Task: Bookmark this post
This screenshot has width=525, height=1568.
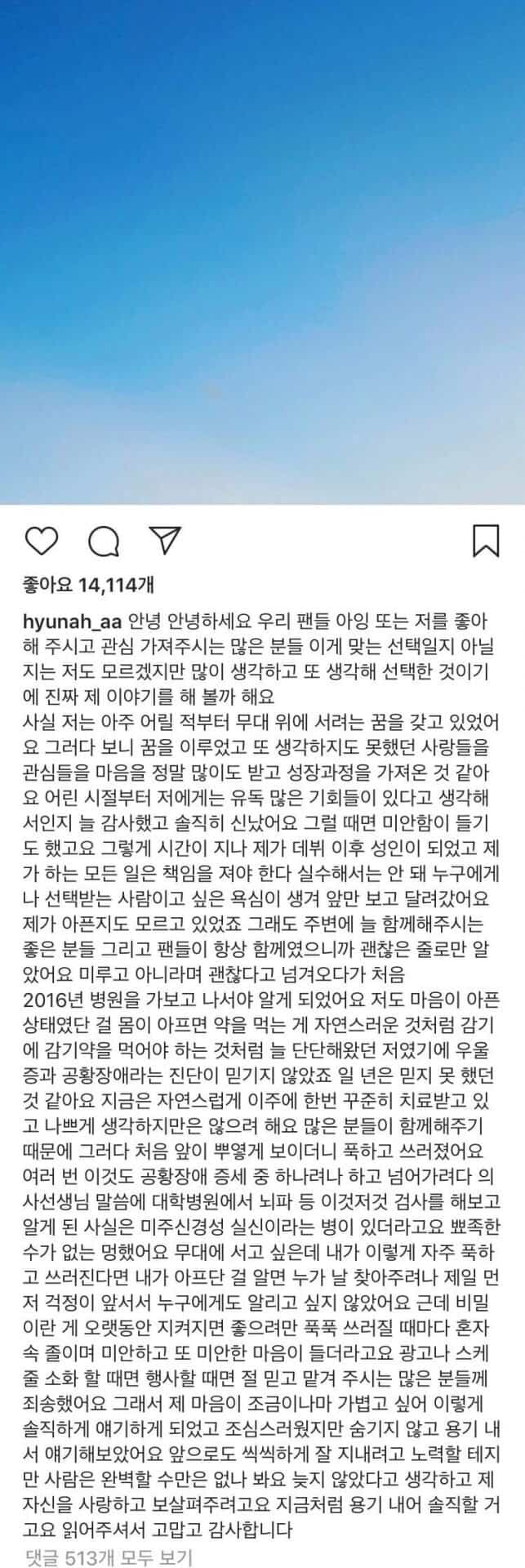Action: [486, 541]
